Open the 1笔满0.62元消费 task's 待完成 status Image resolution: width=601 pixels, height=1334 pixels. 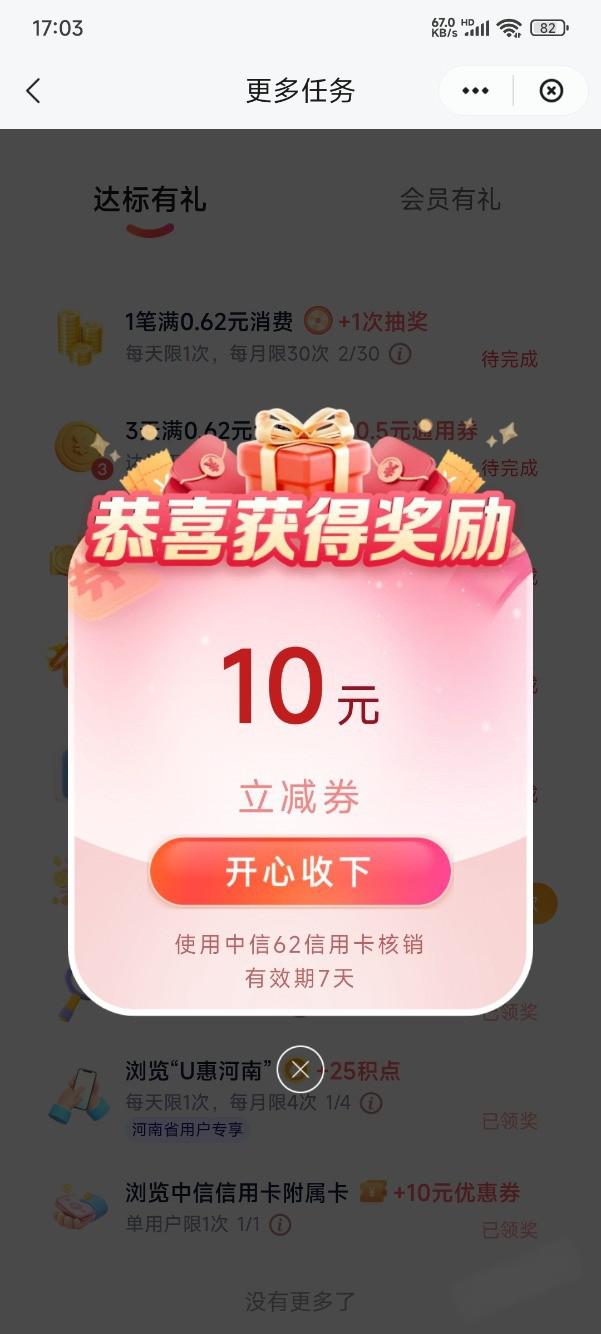[x=509, y=359]
